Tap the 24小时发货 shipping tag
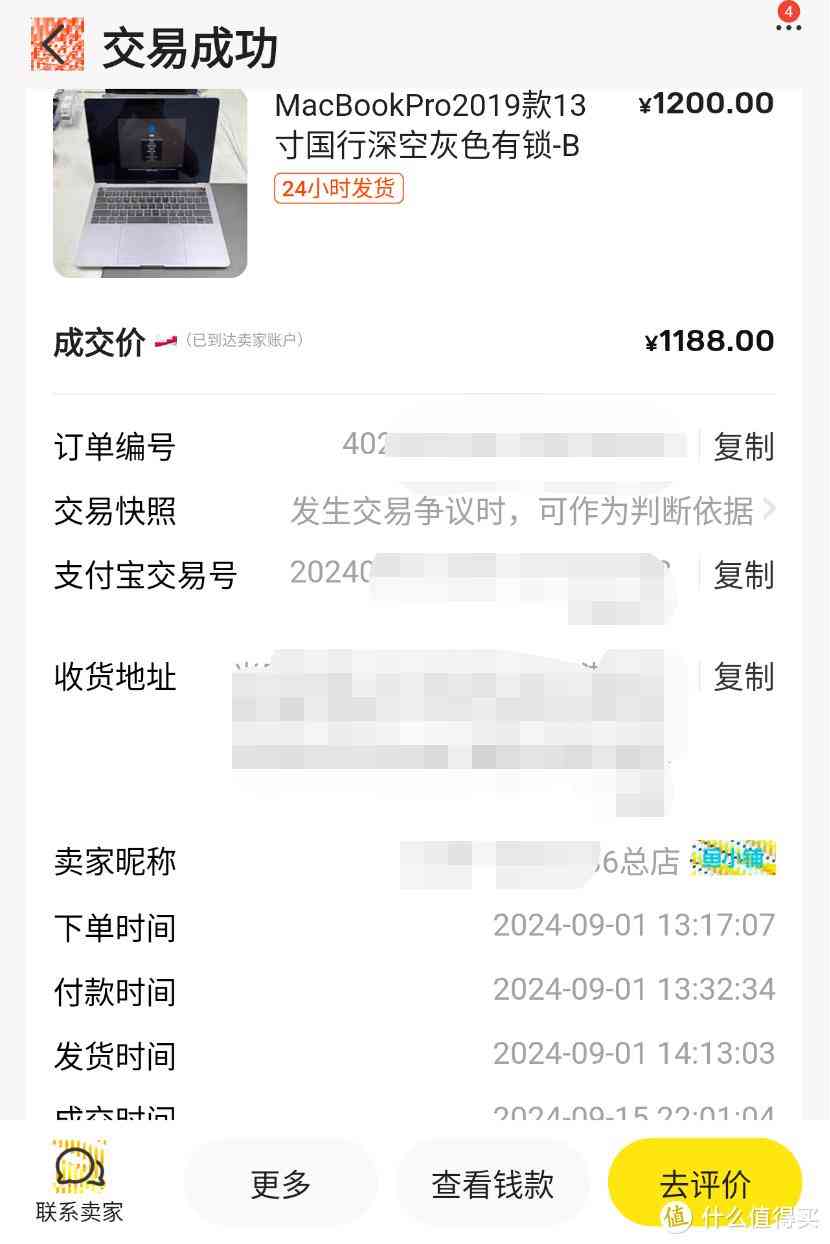This screenshot has height=1244, width=830. pos(340,188)
